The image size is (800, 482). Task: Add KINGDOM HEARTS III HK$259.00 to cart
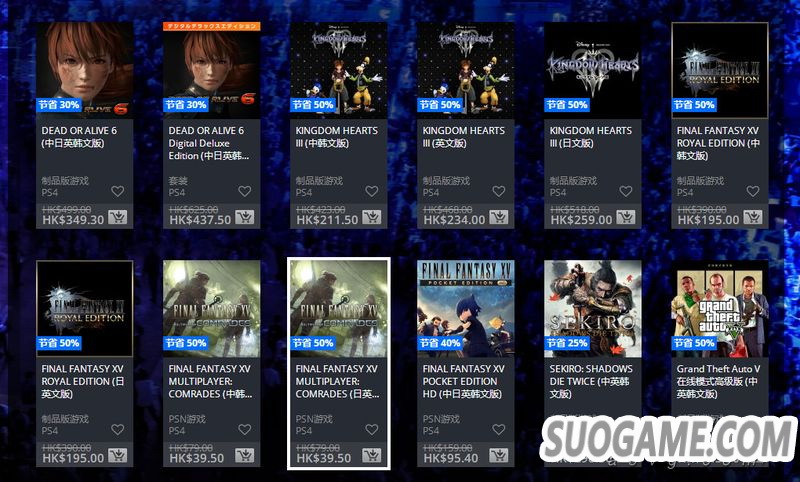pos(626,218)
